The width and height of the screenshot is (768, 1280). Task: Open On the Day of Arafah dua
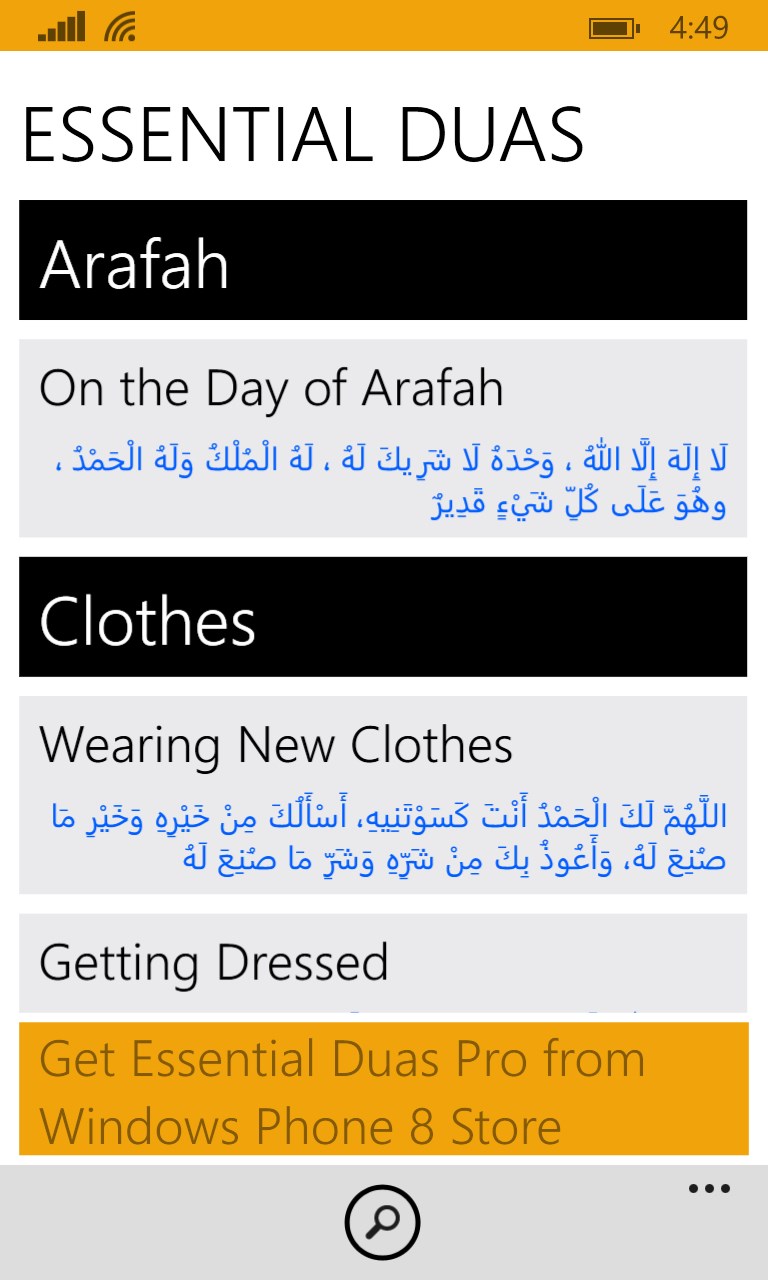coord(383,438)
